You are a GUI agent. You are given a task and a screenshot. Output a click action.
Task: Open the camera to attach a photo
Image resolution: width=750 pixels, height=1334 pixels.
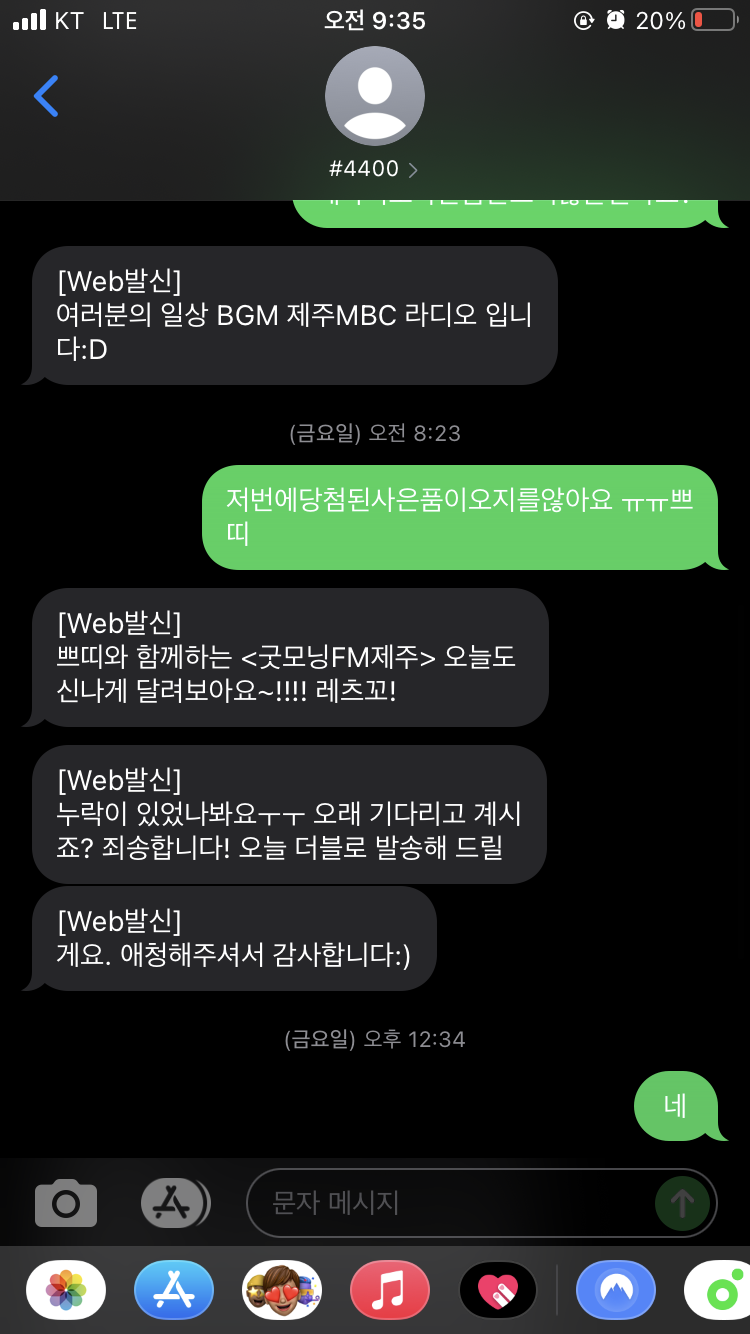pyautogui.click(x=66, y=1202)
